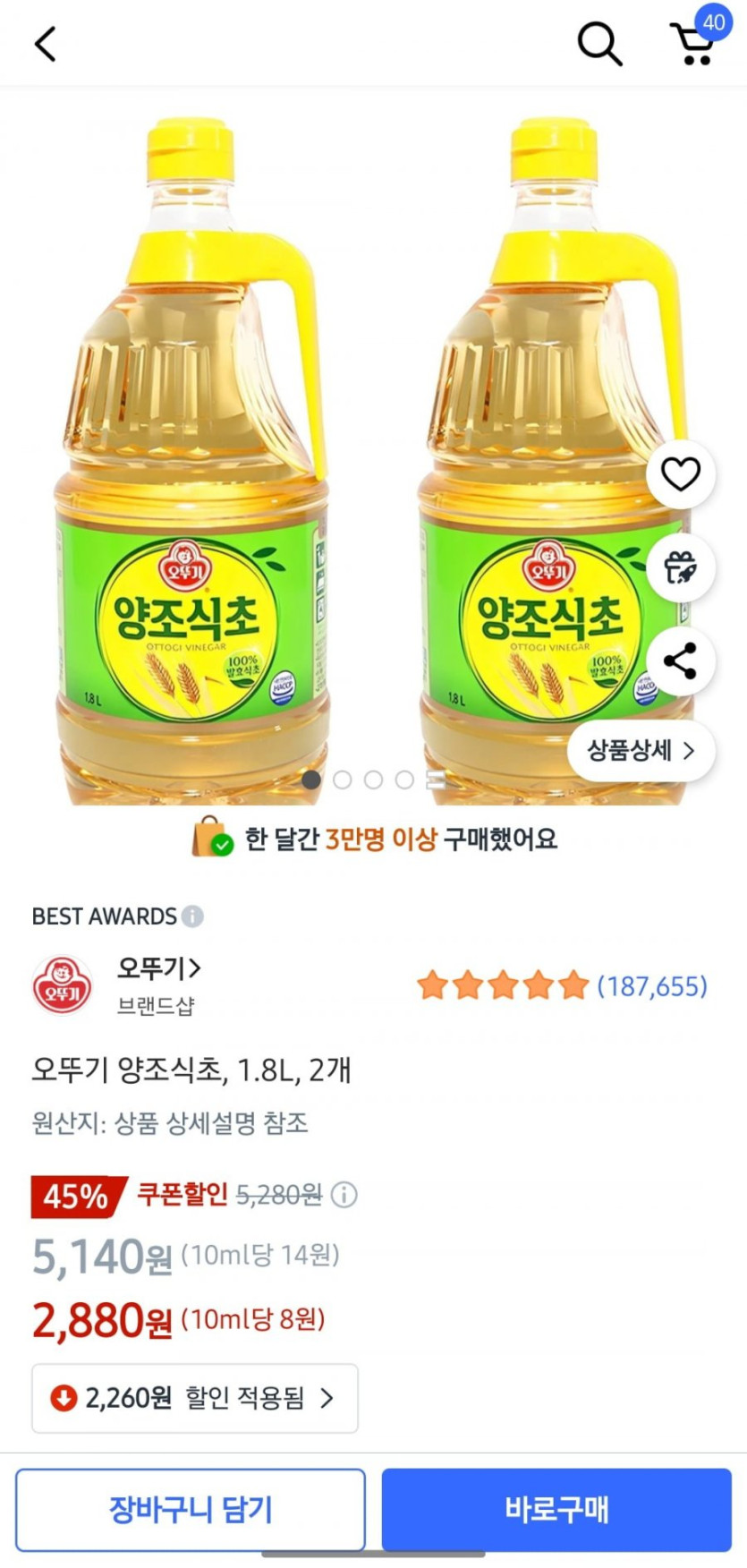747x1568 pixels.
Task: Add this vinegar to the wishlist heart
Action: point(680,474)
